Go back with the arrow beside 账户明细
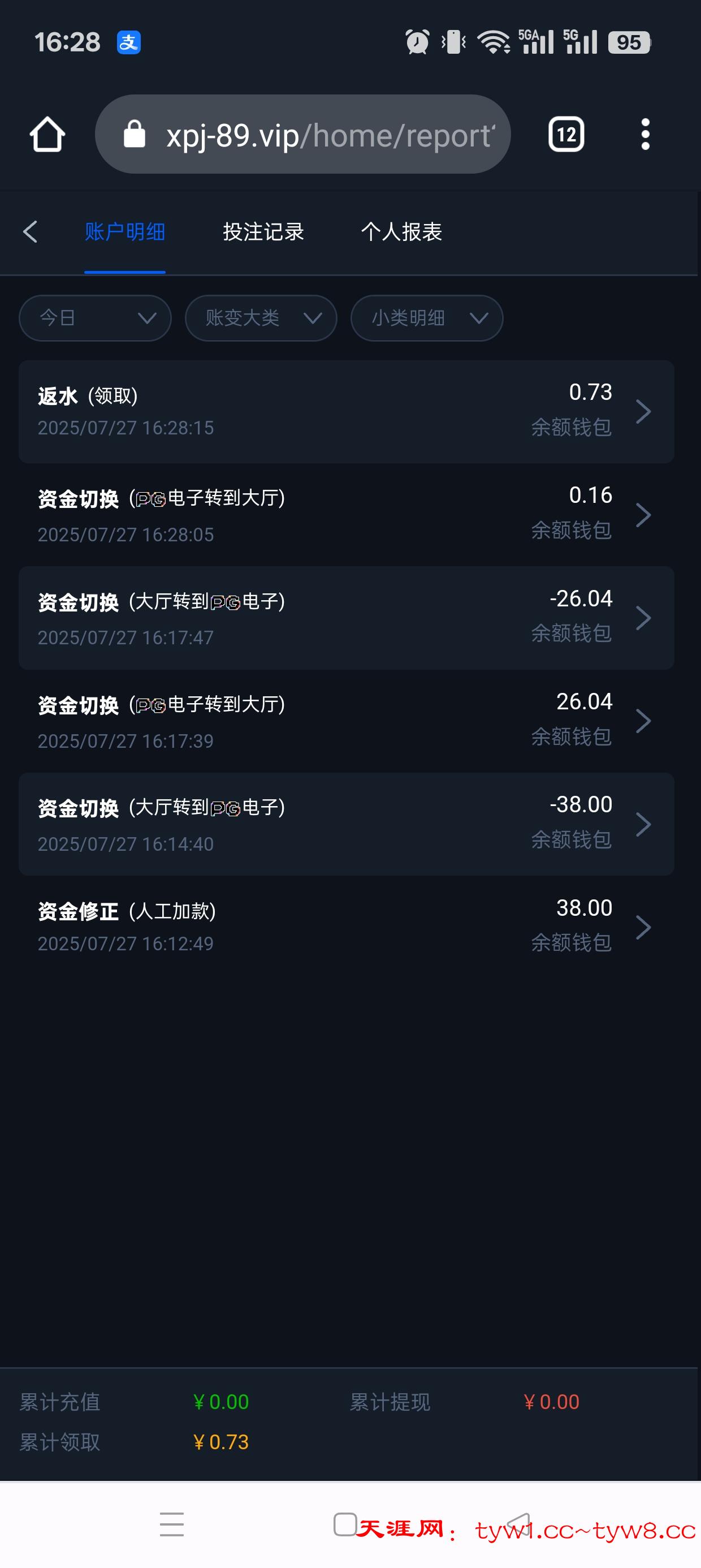This screenshot has height=1568, width=701. pos(31,232)
